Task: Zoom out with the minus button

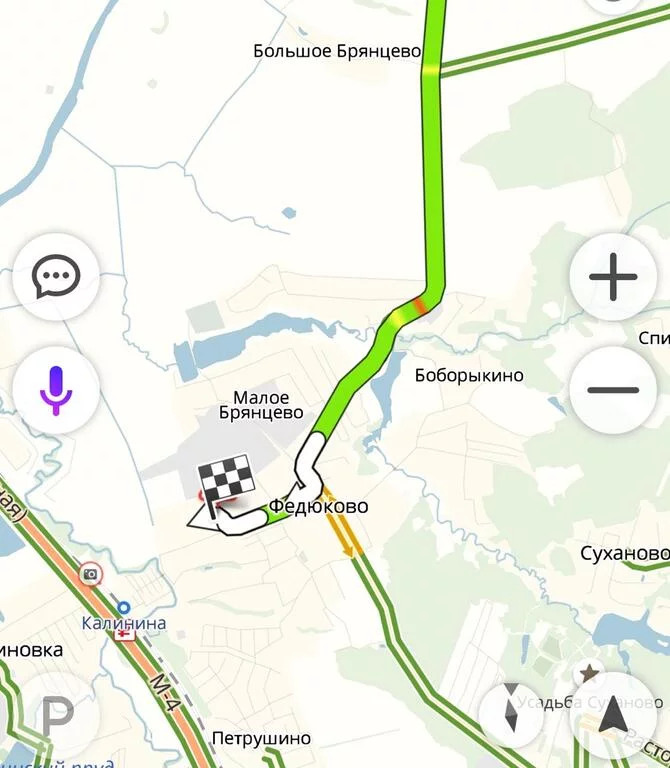Action: point(613,389)
